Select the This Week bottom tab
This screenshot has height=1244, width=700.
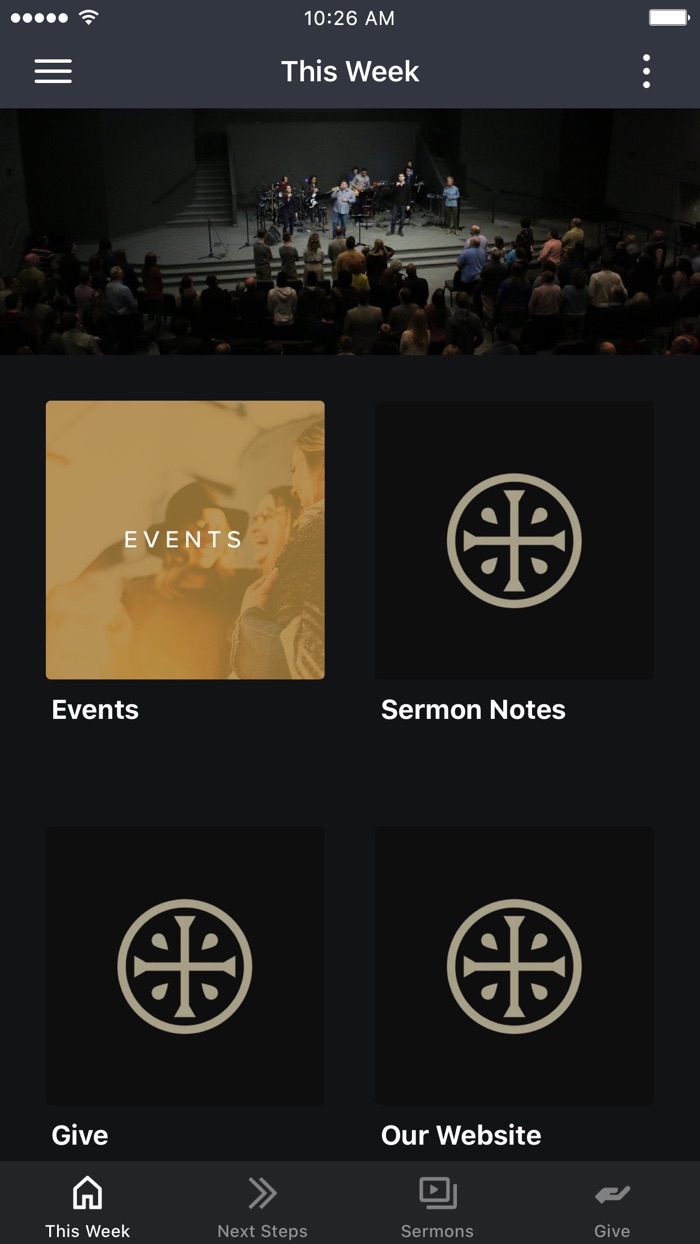(87, 1203)
